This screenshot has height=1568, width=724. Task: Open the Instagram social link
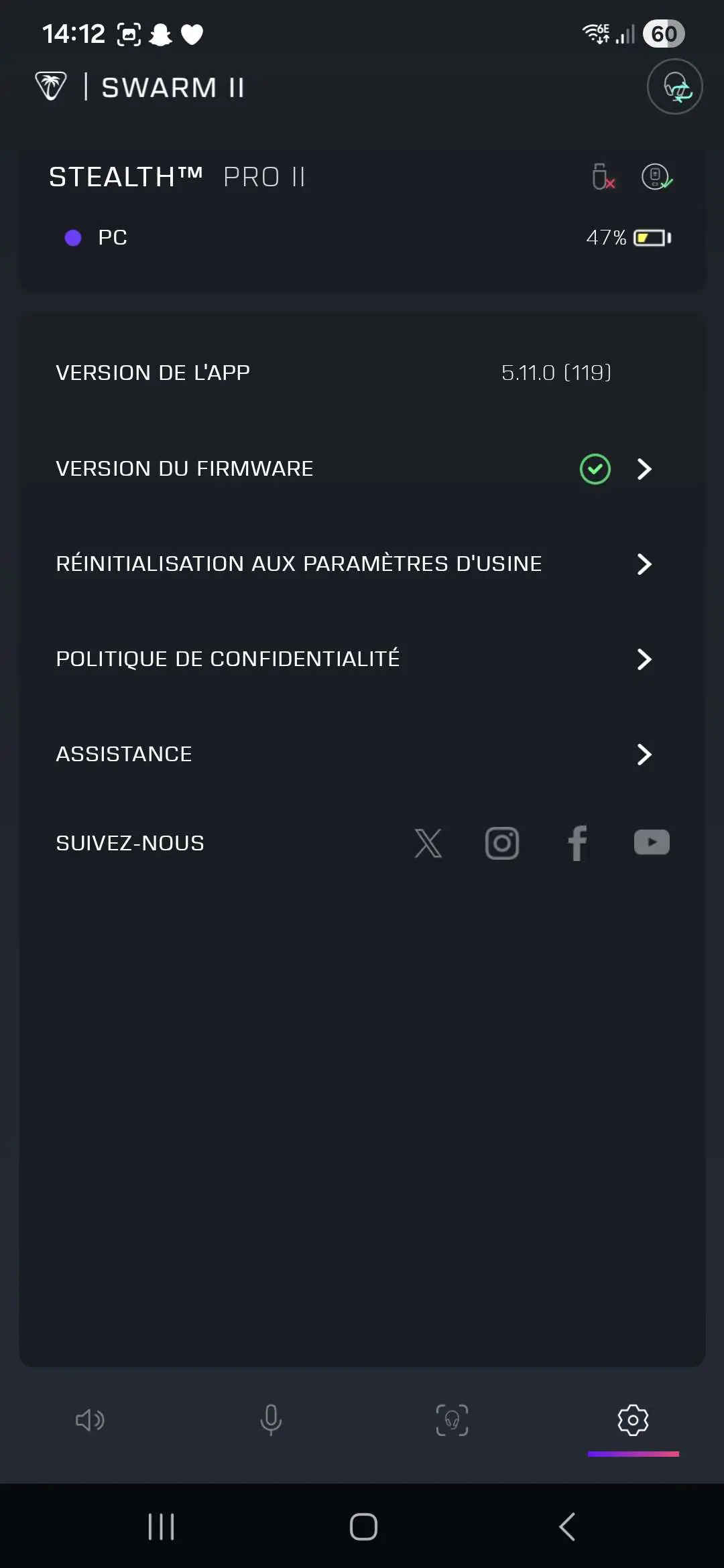tap(502, 843)
